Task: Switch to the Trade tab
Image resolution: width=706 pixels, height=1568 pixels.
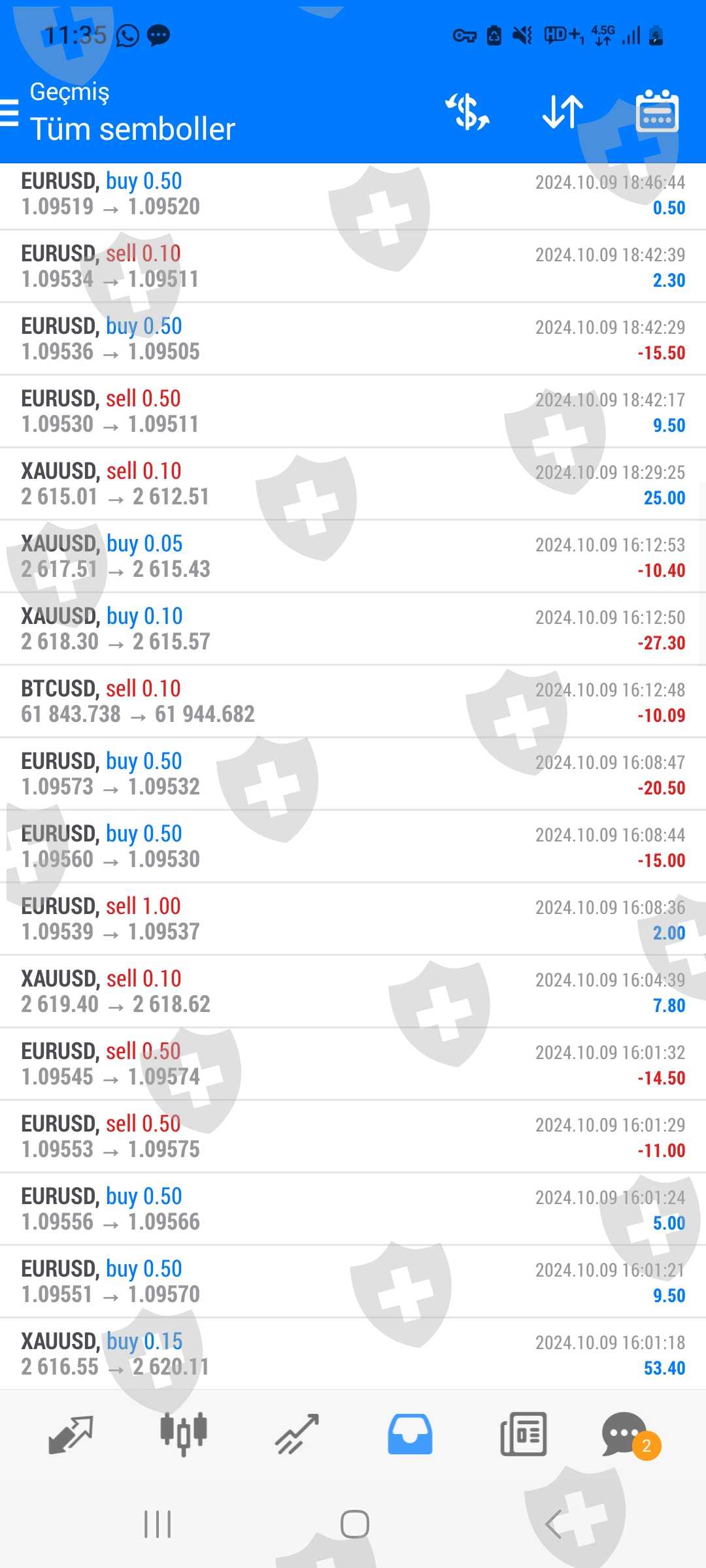Action: tap(297, 1434)
